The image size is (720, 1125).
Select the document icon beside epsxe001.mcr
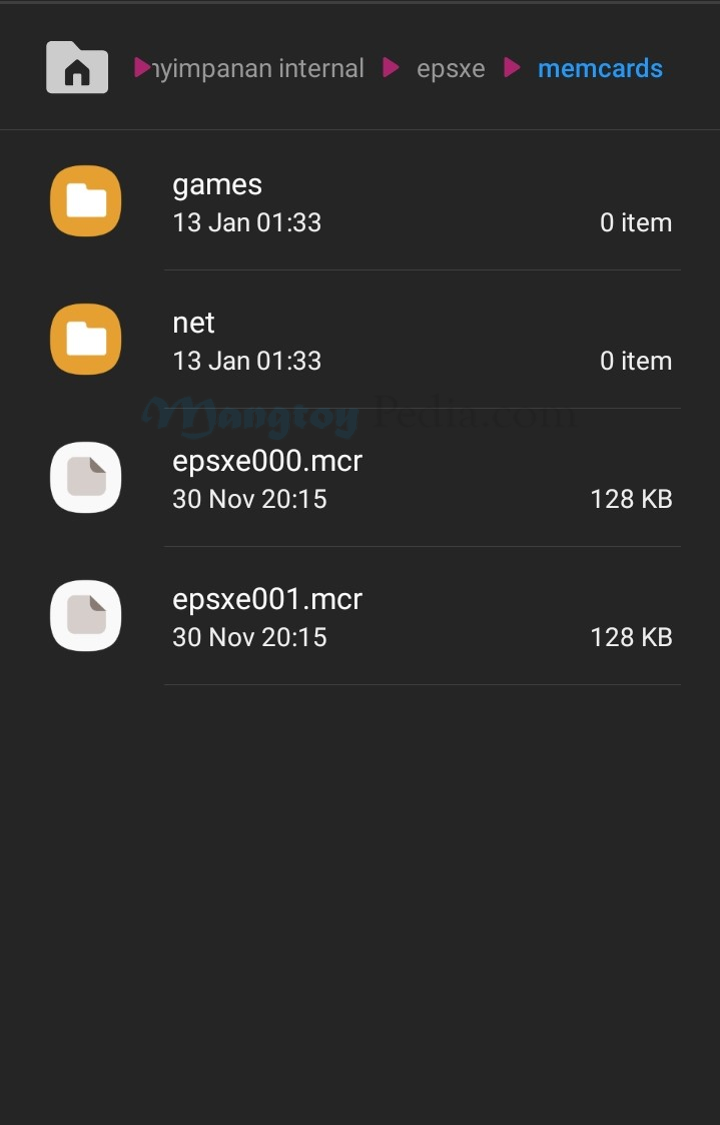coord(84,616)
